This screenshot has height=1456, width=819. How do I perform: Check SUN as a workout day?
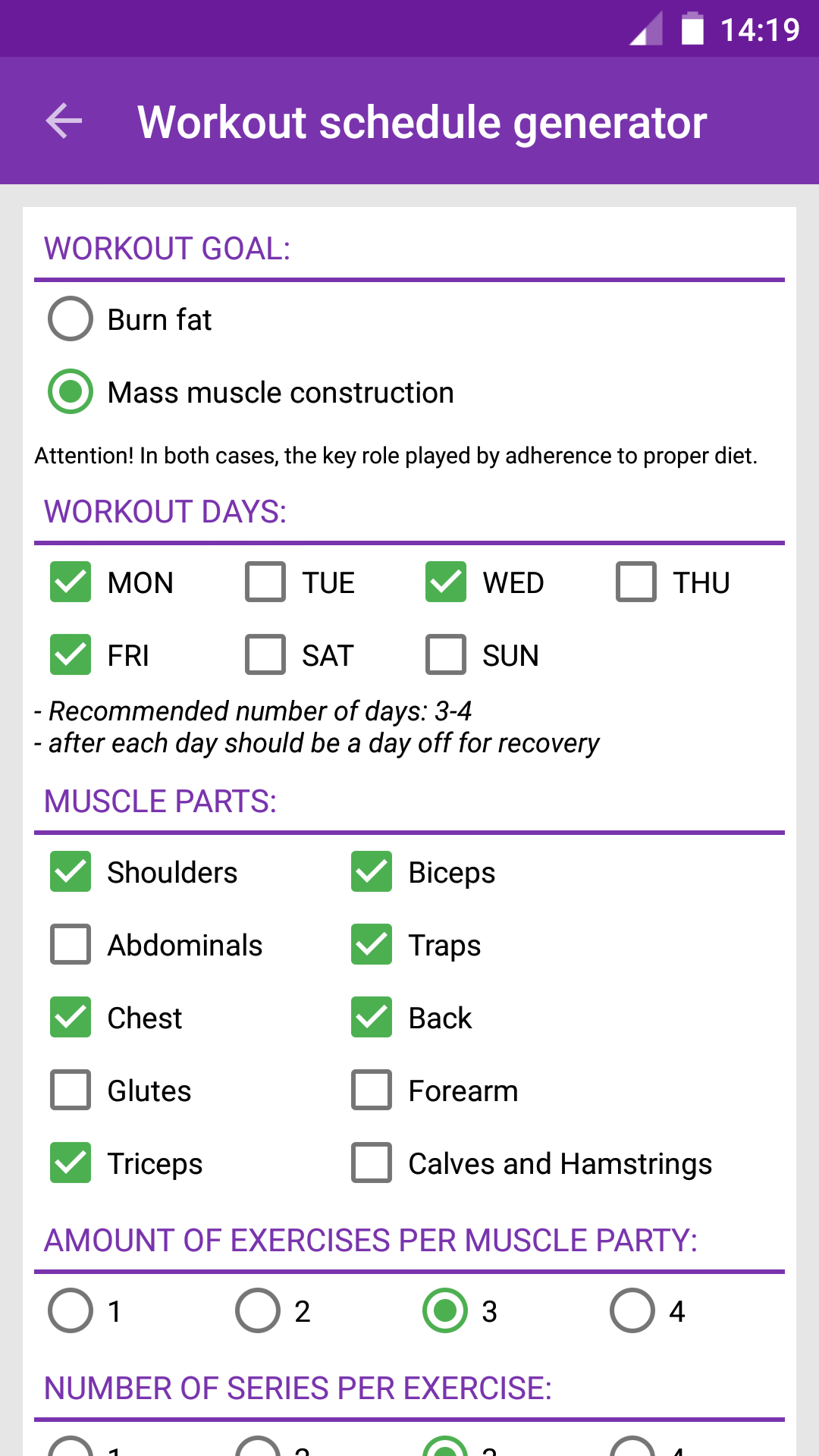coord(446,654)
